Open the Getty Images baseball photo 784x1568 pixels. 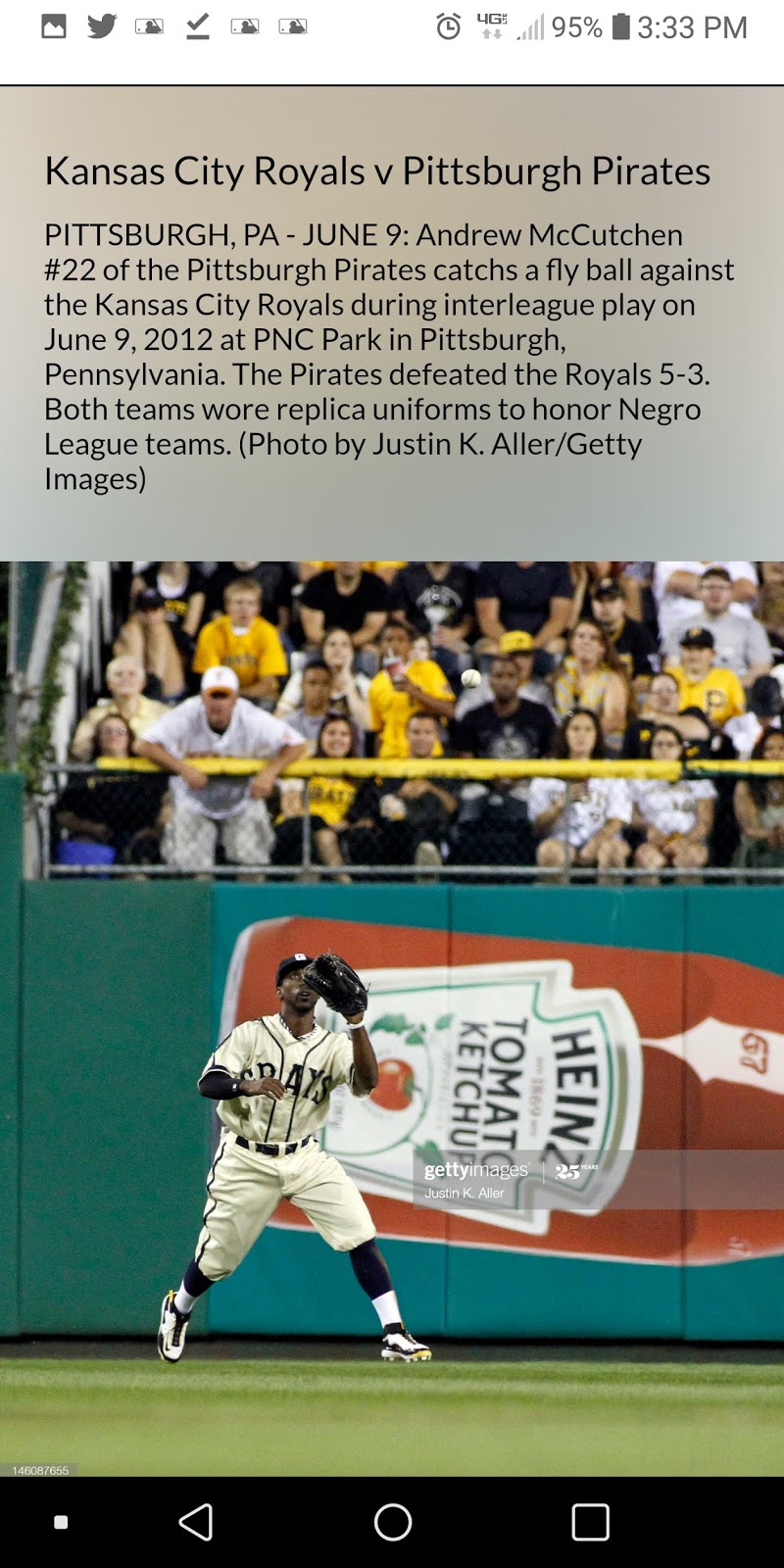click(x=392, y=1019)
